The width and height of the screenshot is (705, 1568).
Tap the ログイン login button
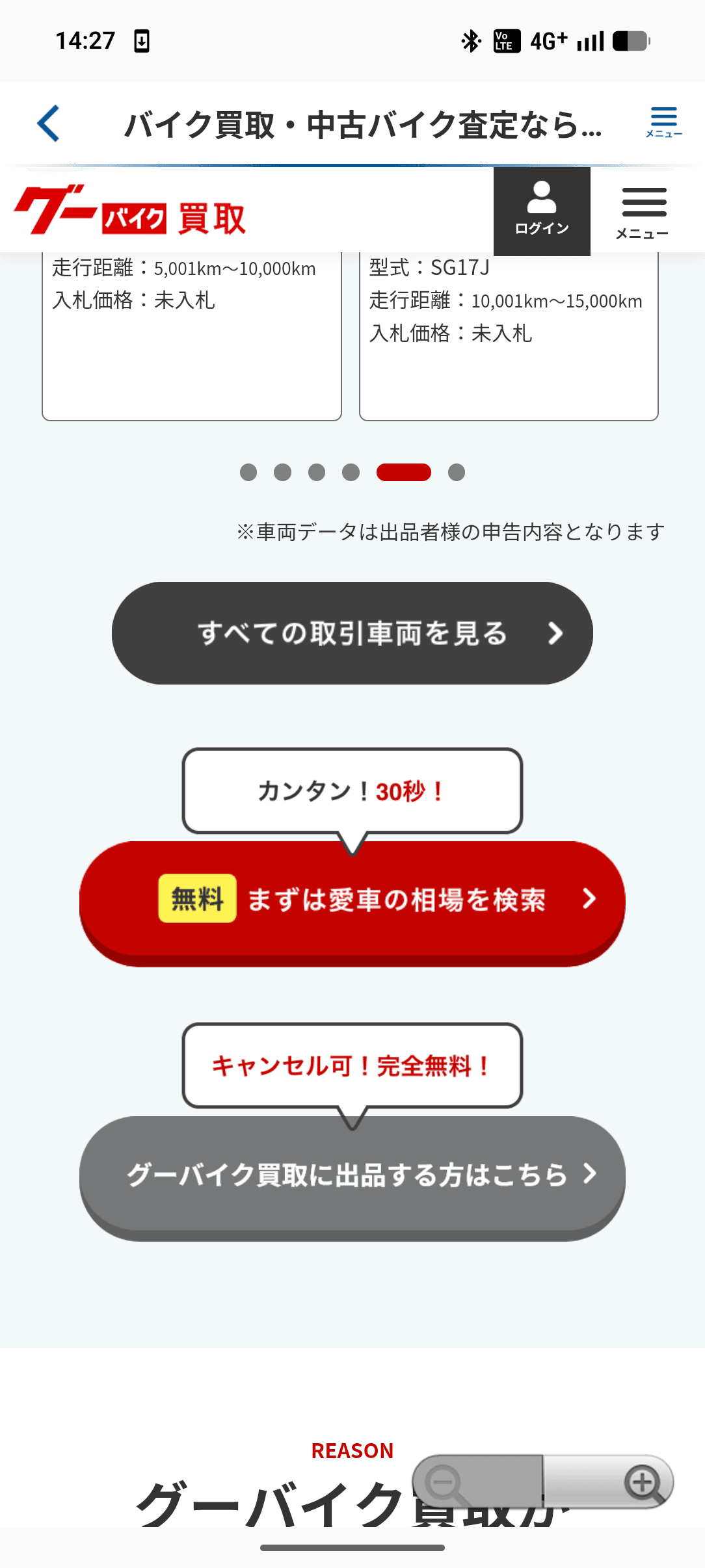point(542,211)
